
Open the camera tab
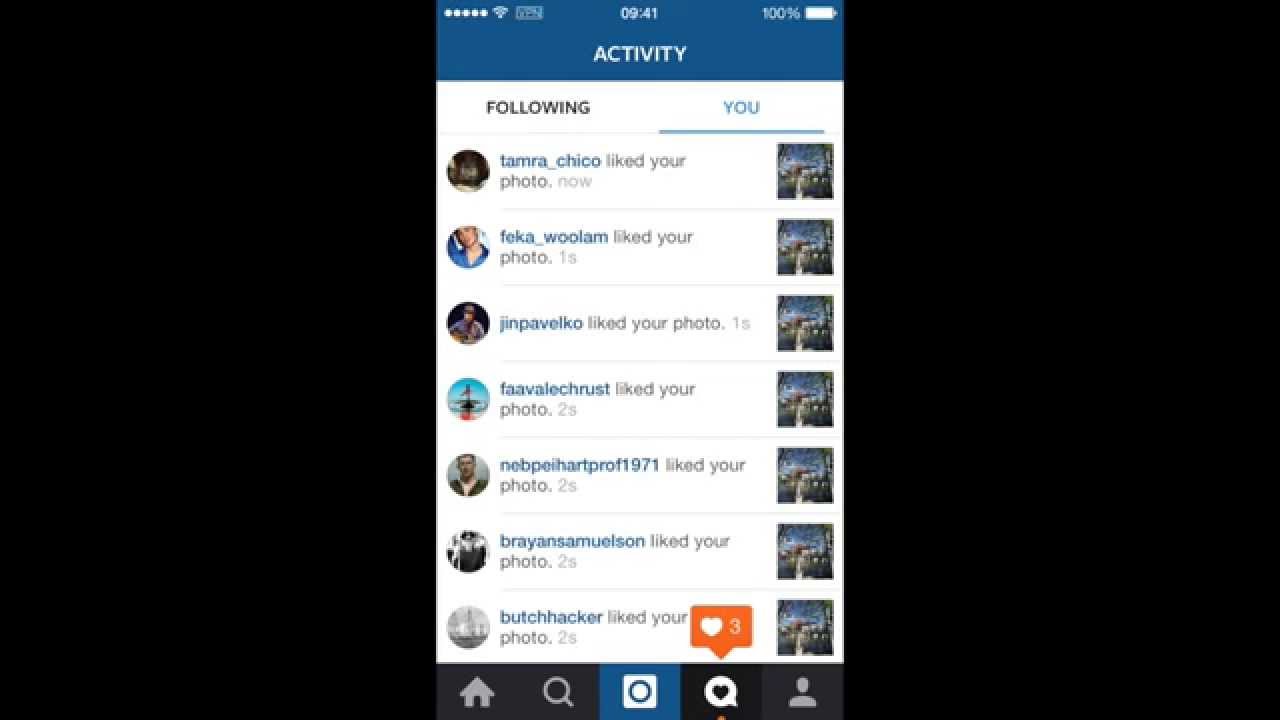(640, 692)
